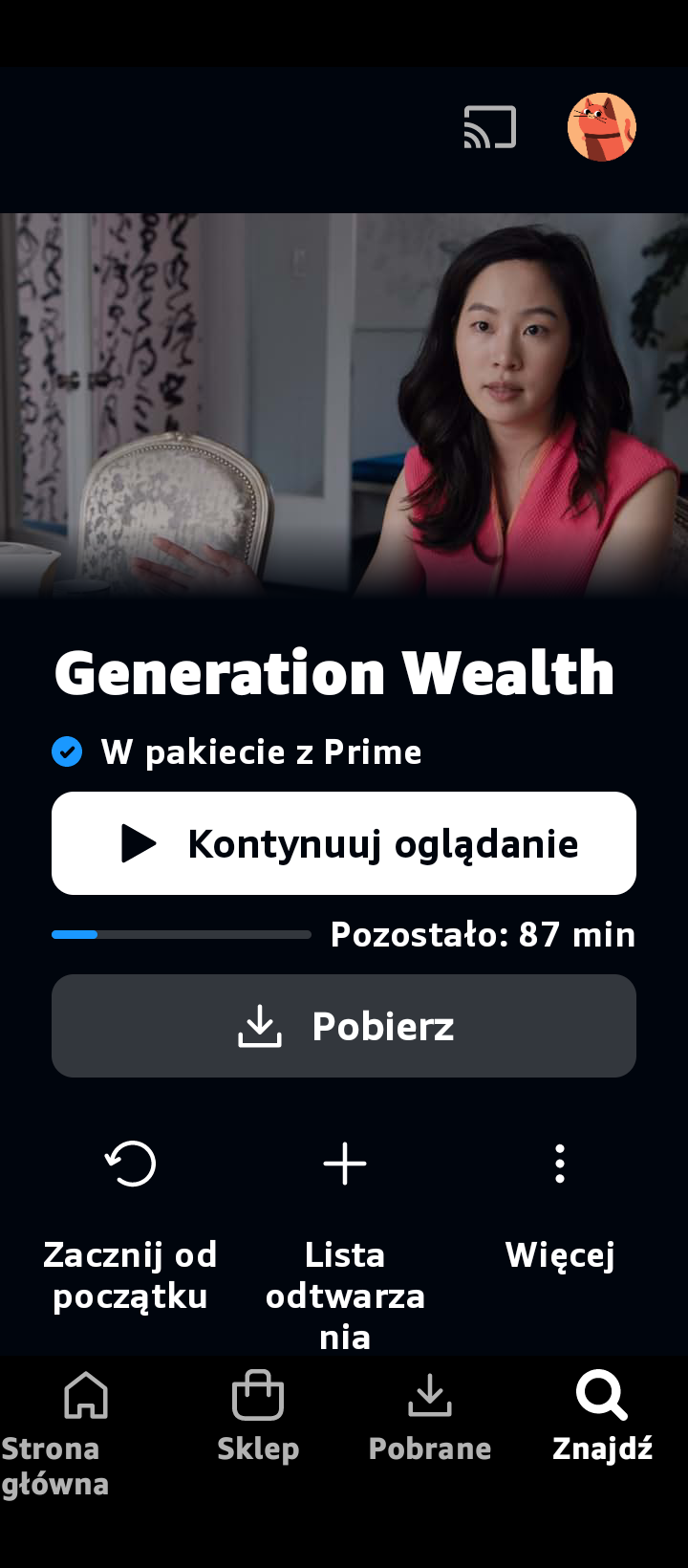The width and height of the screenshot is (688, 1568).
Task: Open the profile avatar
Action: point(601,127)
